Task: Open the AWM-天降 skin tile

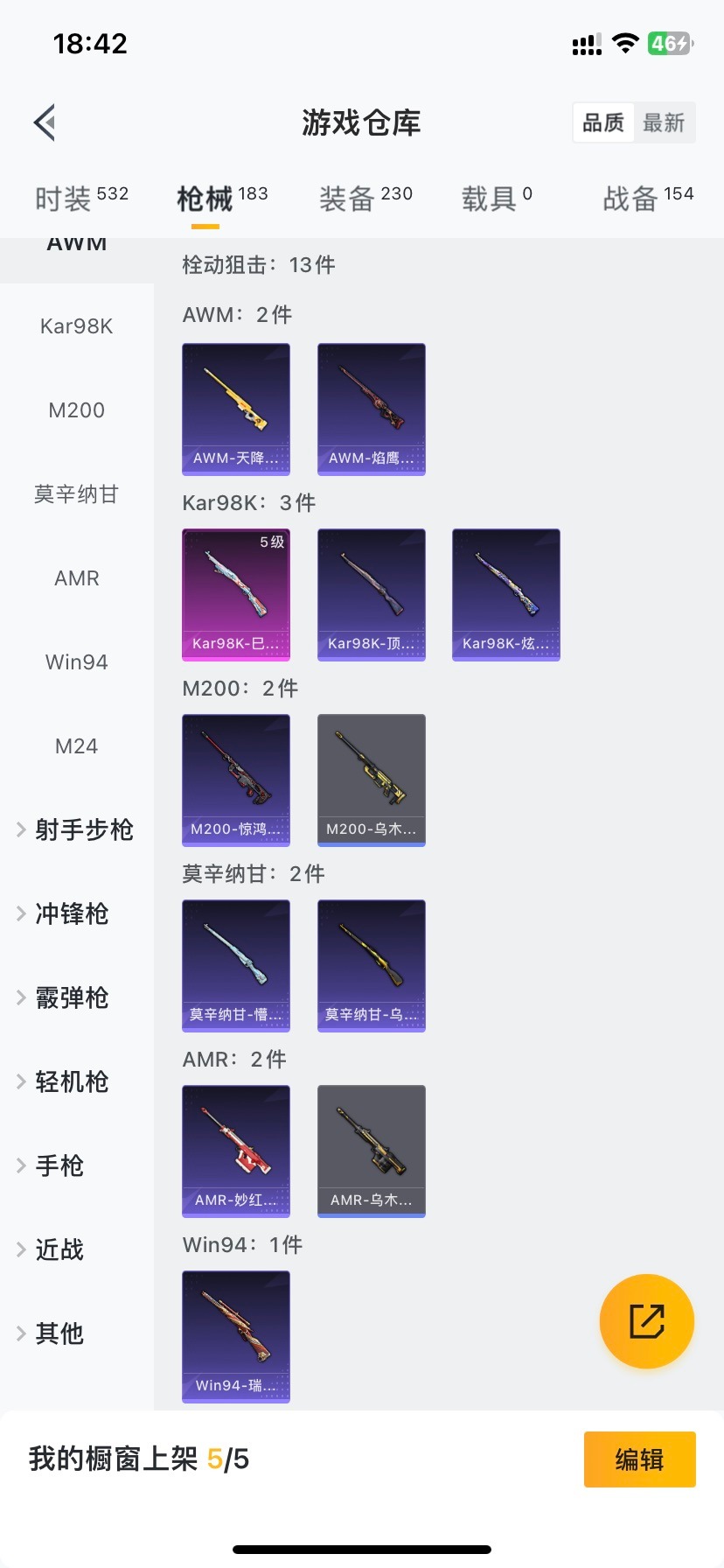Action: [236, 409]
